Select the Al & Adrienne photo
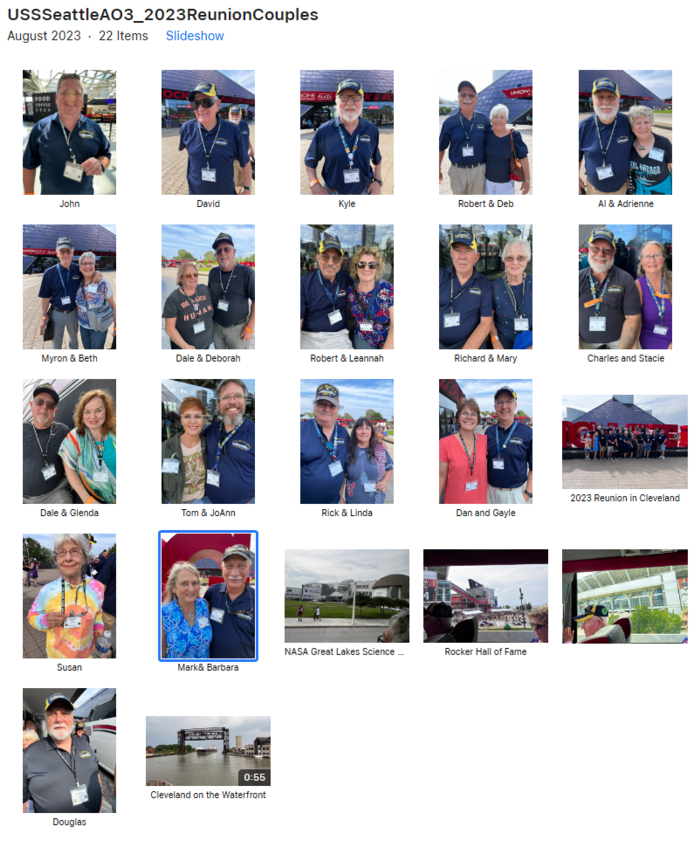Screen dimensions: 700x847 (x=624, y=132)
